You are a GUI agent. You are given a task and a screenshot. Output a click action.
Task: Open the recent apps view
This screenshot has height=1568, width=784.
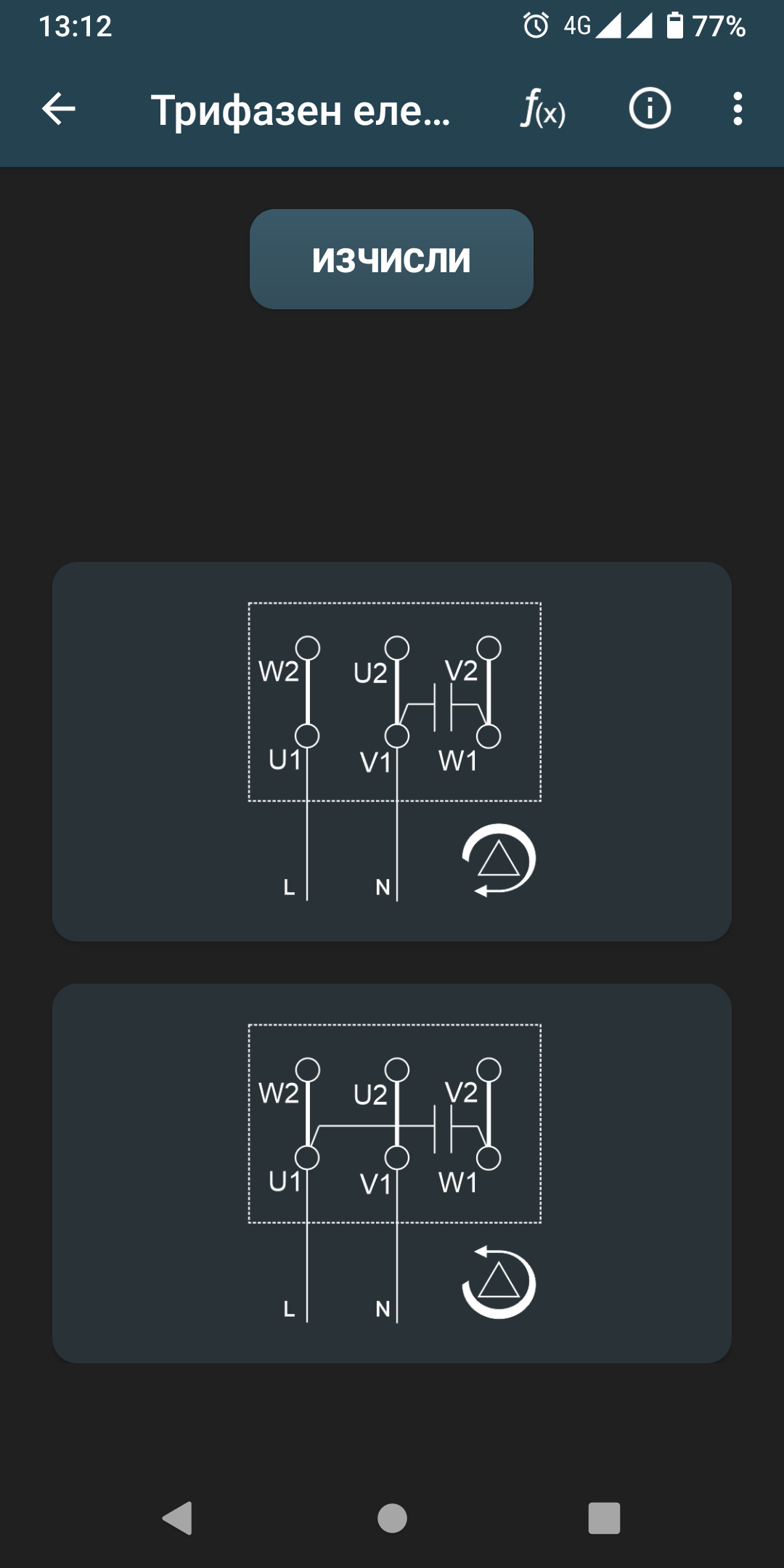pos(604,1518)
